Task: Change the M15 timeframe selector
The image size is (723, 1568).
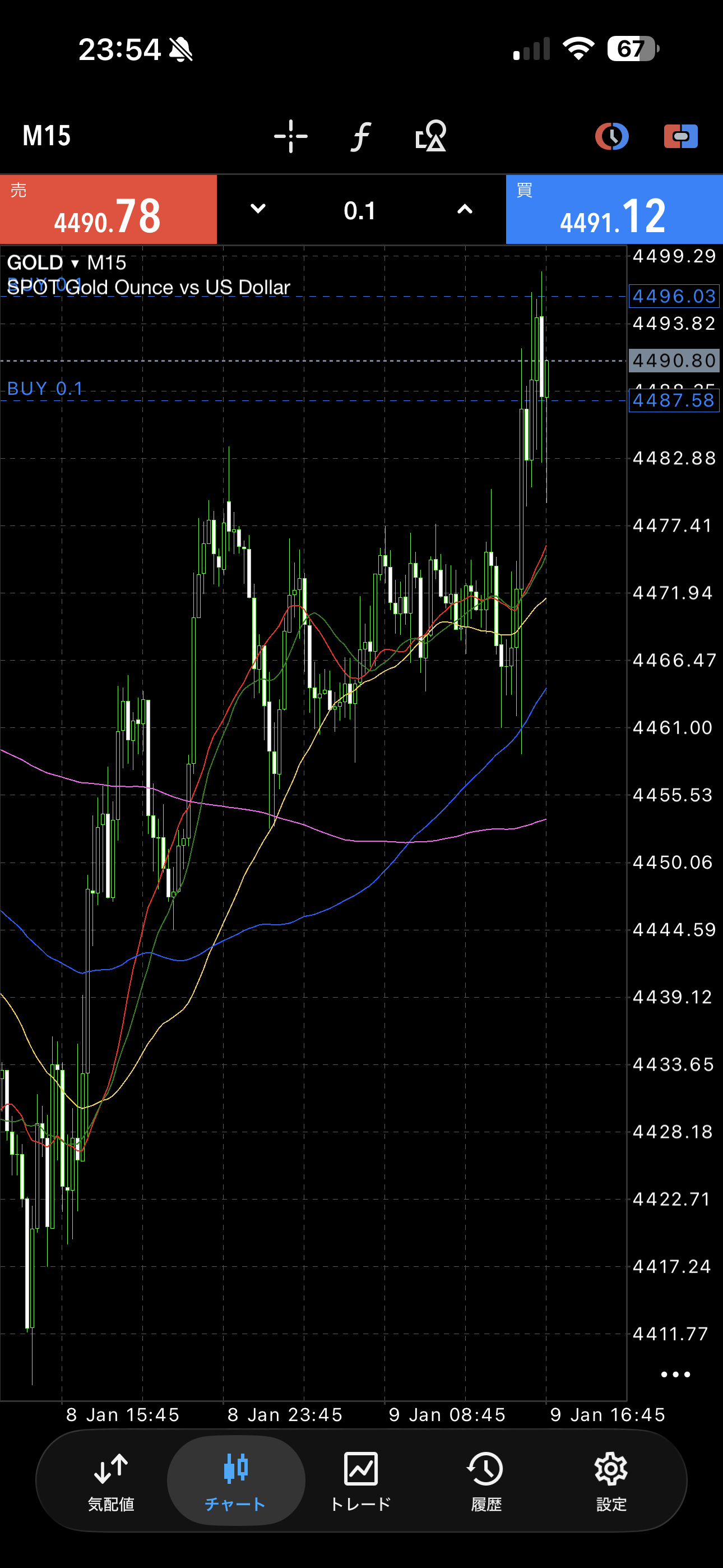Action: (47, 136)
